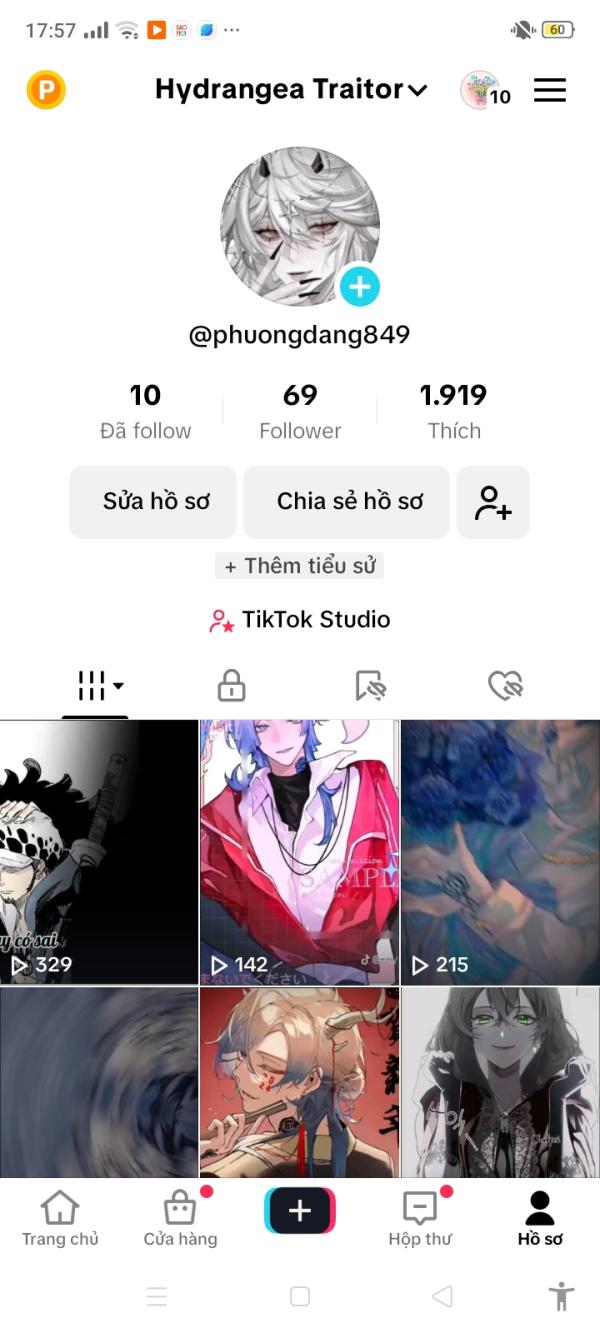This screenshot has width=600, height=1333.
Task: Open the coin icon in the top corner
Action: [46, 91]
